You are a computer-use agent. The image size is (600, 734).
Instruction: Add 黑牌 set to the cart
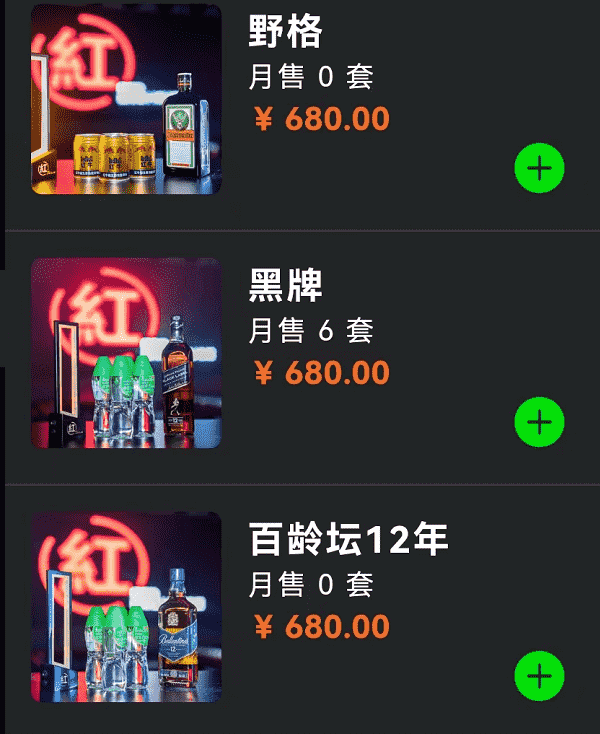coord(539,422)
